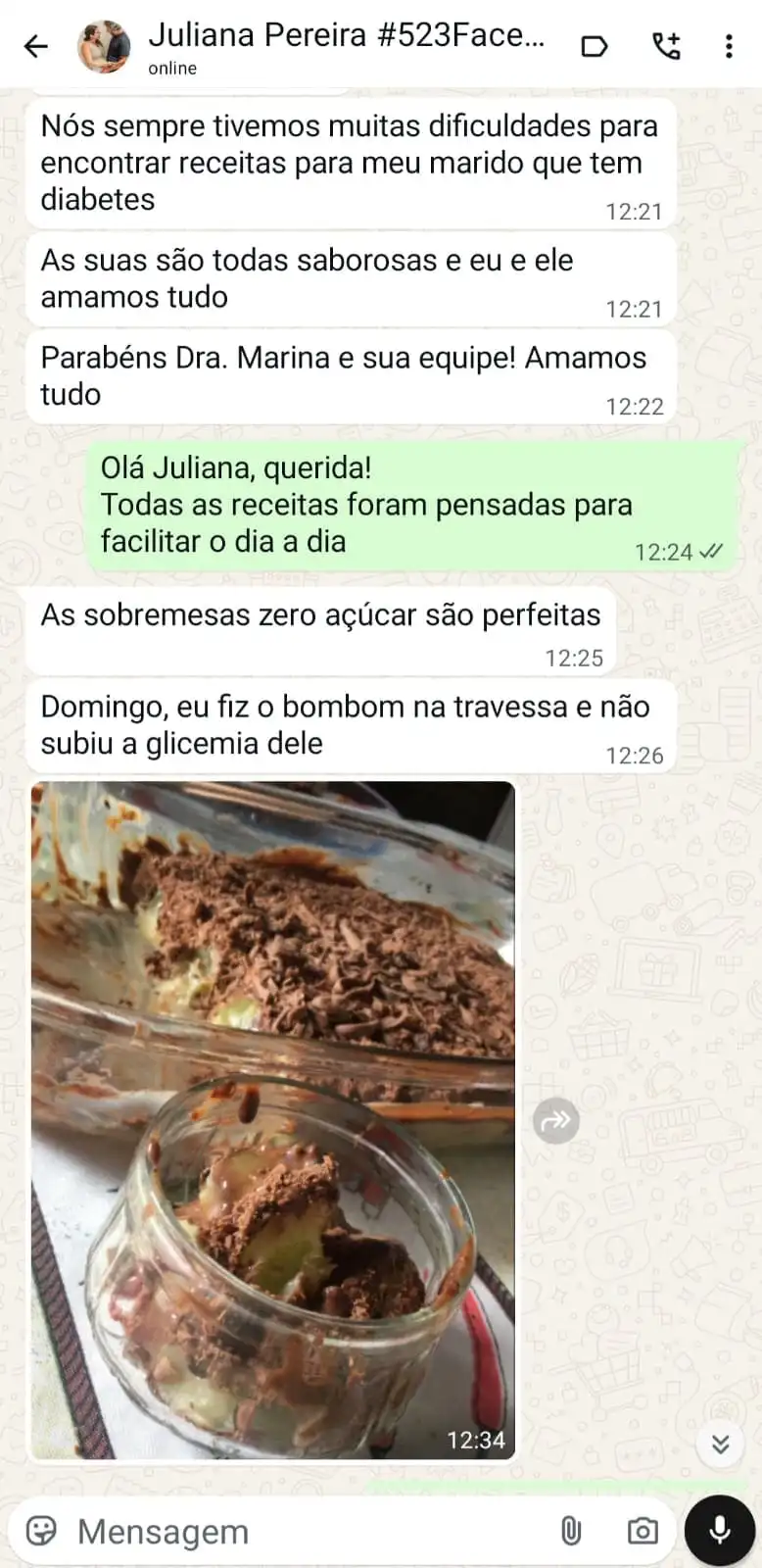
Task: Open the three-dot overflow menu
Action: point(729,46)
